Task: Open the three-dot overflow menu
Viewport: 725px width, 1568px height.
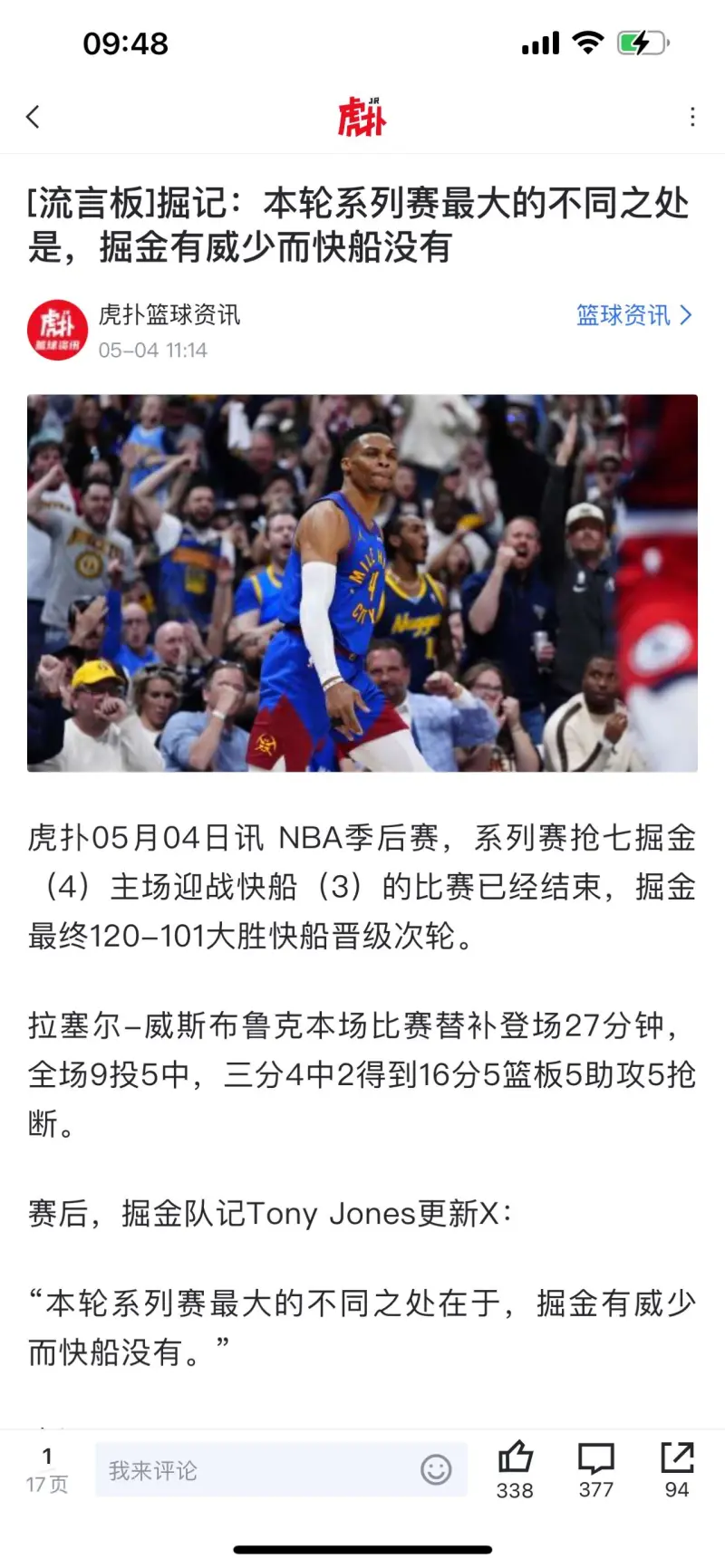Action: tap(692, 117)
